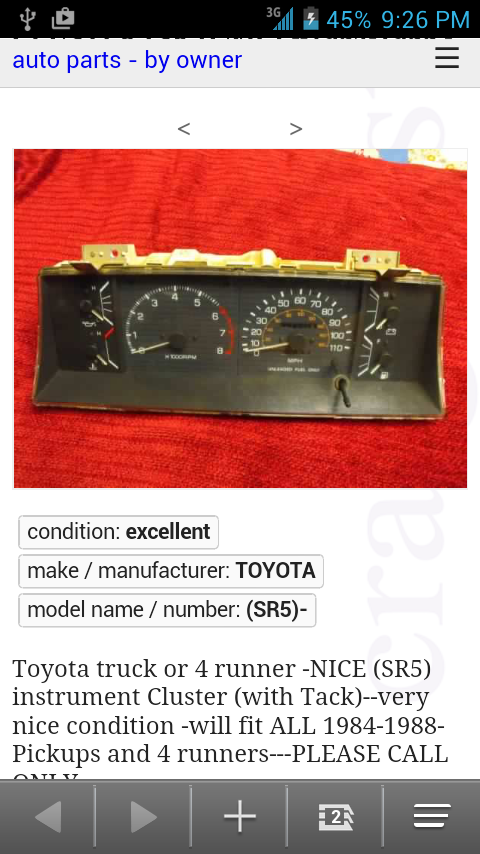Open the browser menu in bottom toolbar
Screen dimensions: 480x854
[x=432, y=817]
